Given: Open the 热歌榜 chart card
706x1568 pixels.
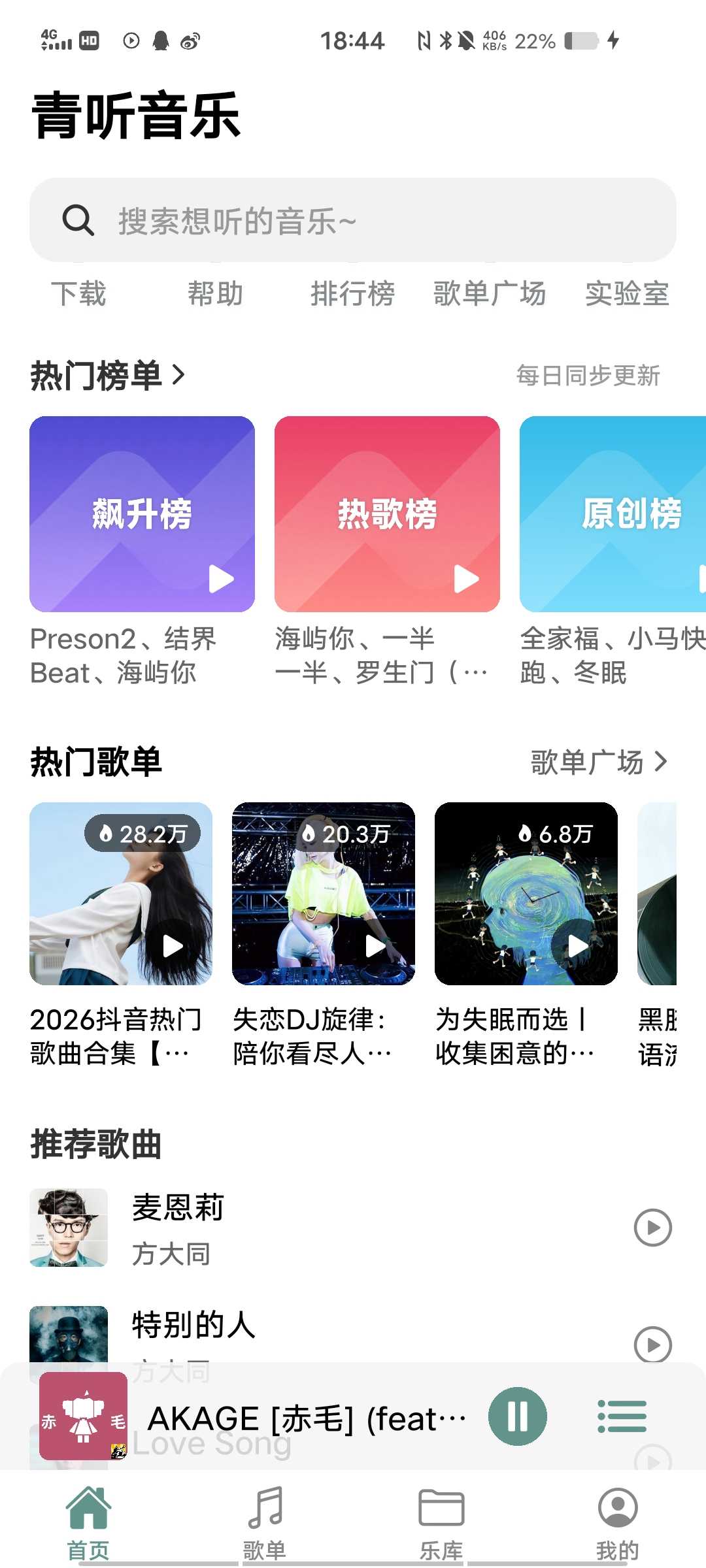Looking at the screenshot, I should pyautogui.click(x=387, y=514).
